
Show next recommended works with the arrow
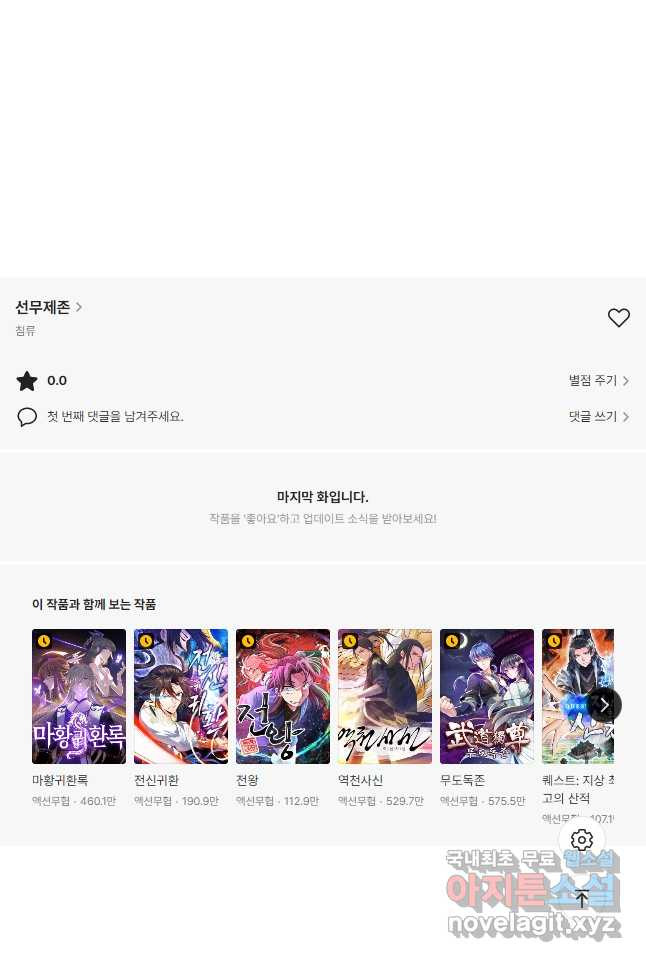tap(604, 705)
